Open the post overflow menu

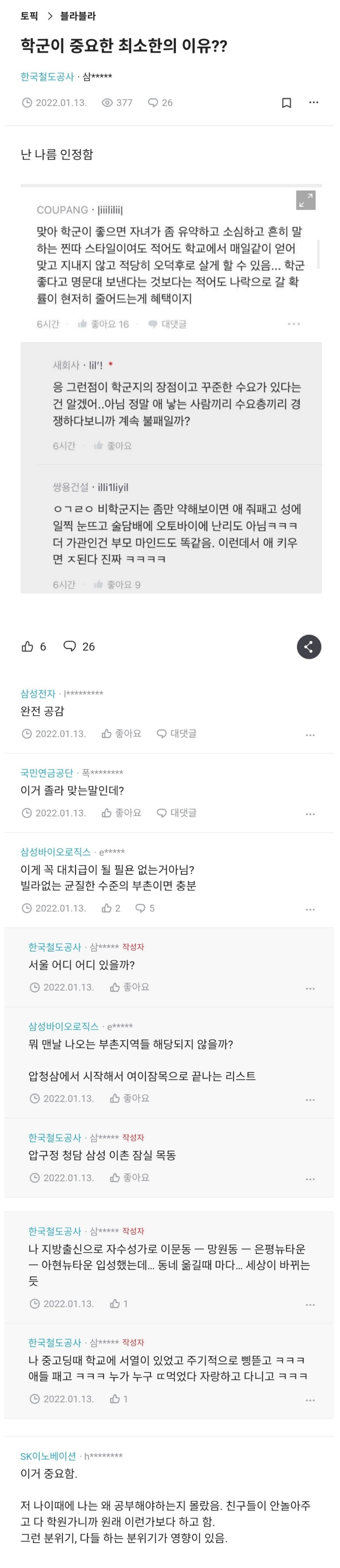[x=313, y=102]
